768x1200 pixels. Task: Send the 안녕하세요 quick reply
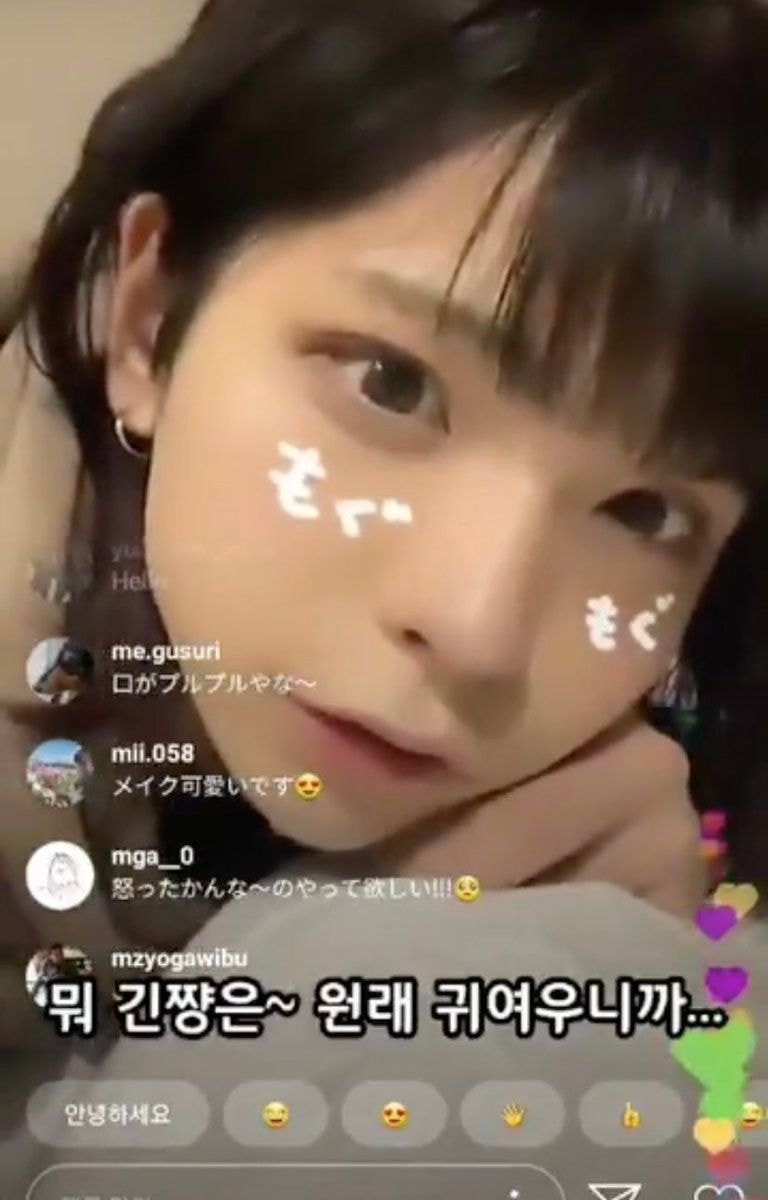(117, 1113)
